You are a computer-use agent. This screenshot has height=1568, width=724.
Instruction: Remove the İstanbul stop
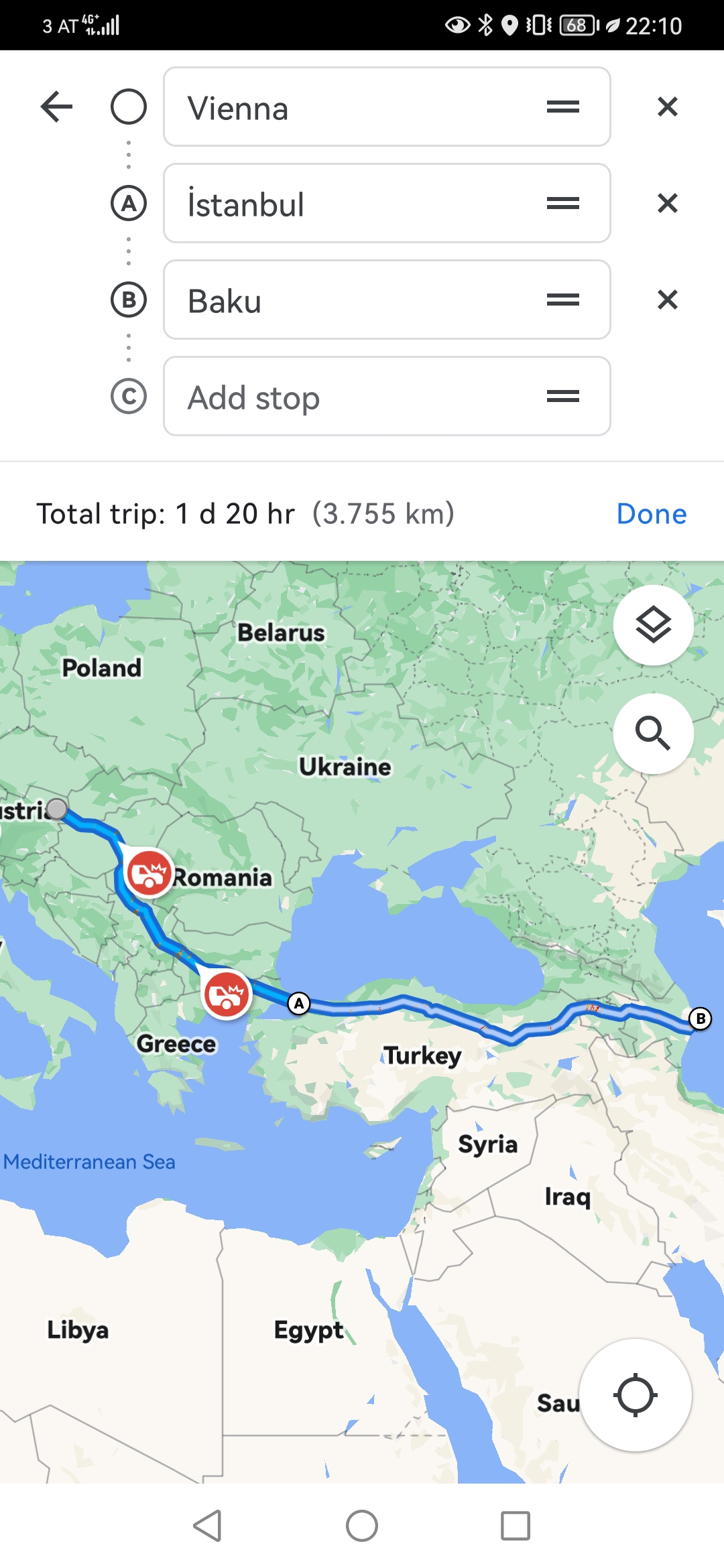[x=667, y=203]
